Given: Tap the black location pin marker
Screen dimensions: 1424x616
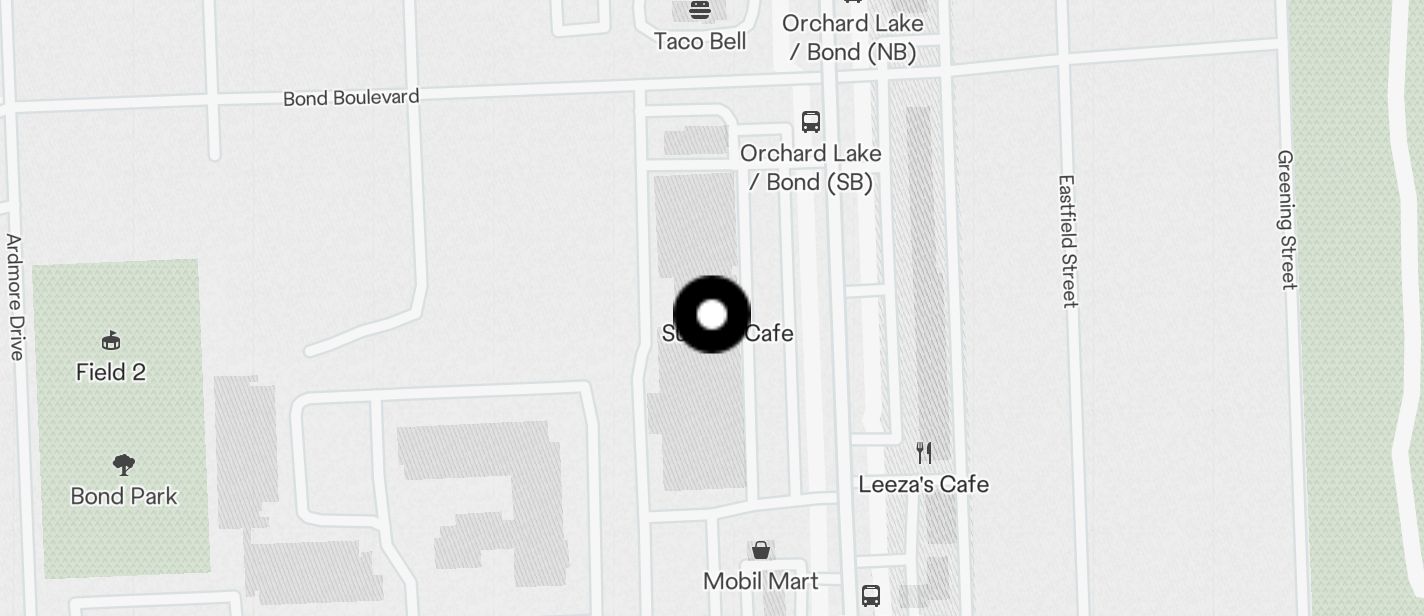Looking at the screenshot, I should [711, 315].
